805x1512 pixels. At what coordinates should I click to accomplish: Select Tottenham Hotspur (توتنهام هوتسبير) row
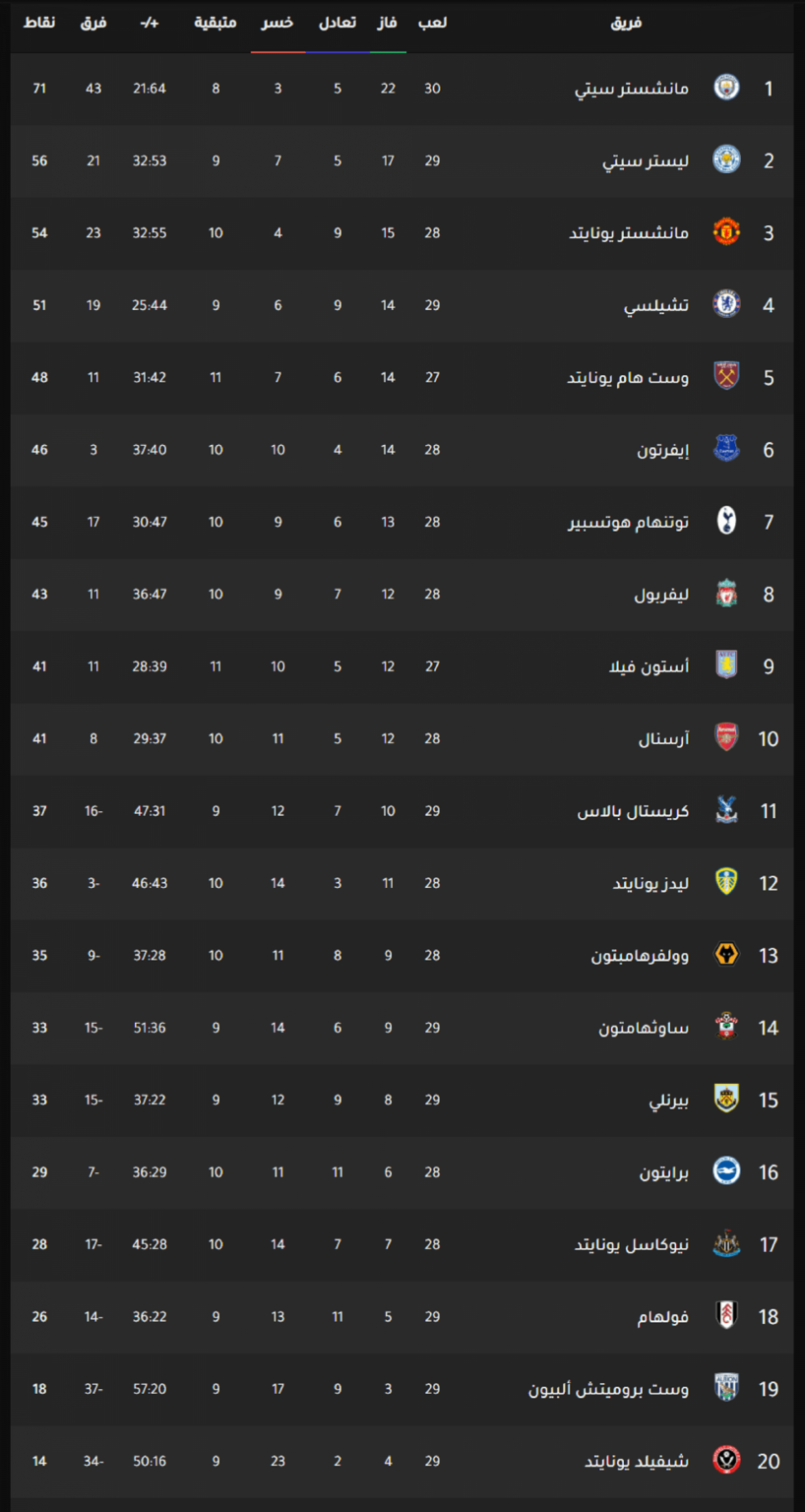coord(402,522)
